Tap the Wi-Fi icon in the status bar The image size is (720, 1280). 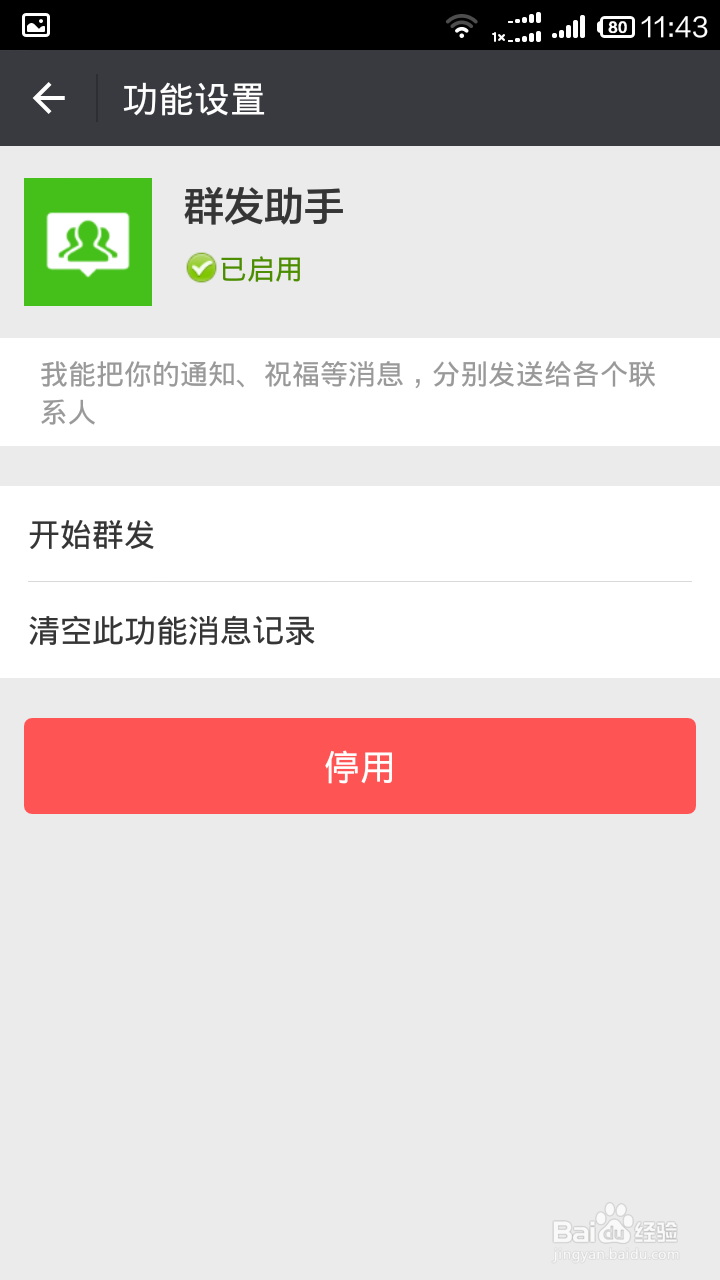pos(462,27)
